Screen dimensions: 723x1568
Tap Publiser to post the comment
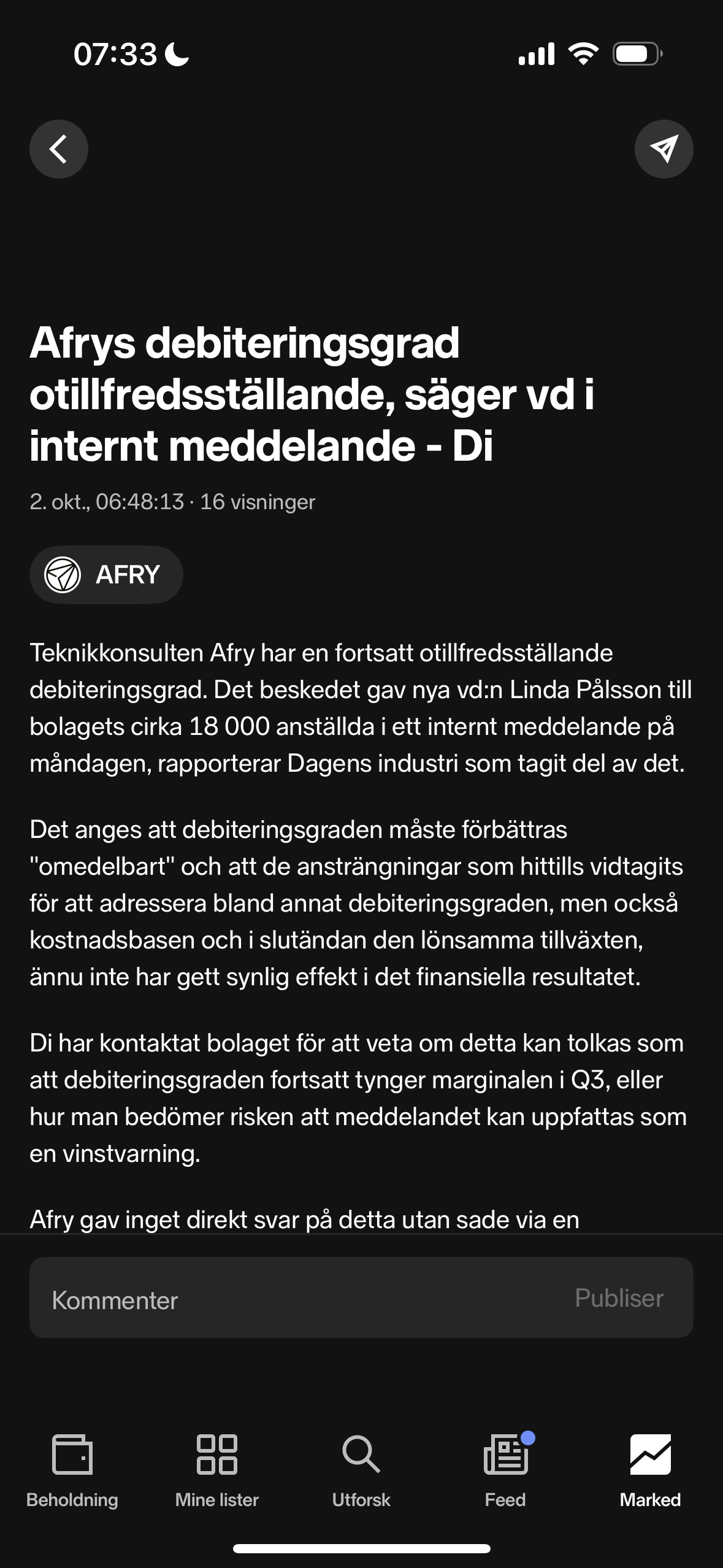pos(619,1298)
